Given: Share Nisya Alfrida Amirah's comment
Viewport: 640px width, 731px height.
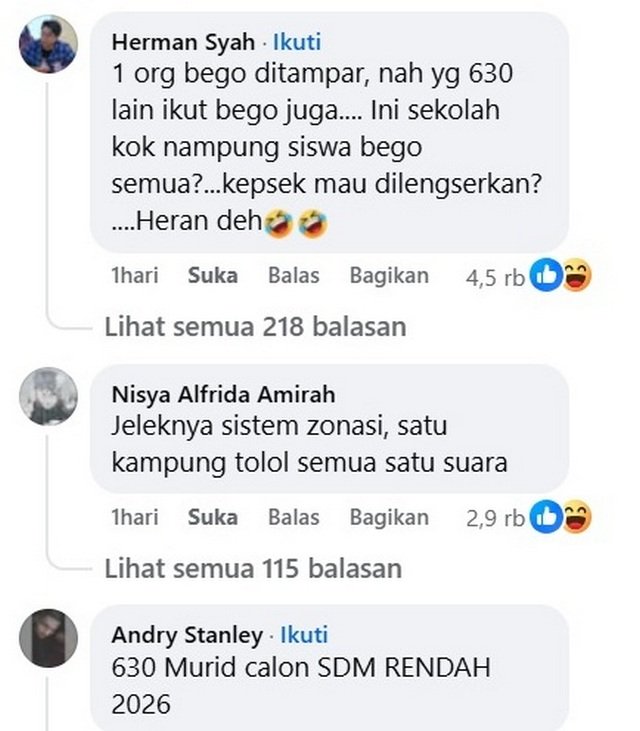Looking at the screenshot, I should pyautogui.click(x=389, y=517).
